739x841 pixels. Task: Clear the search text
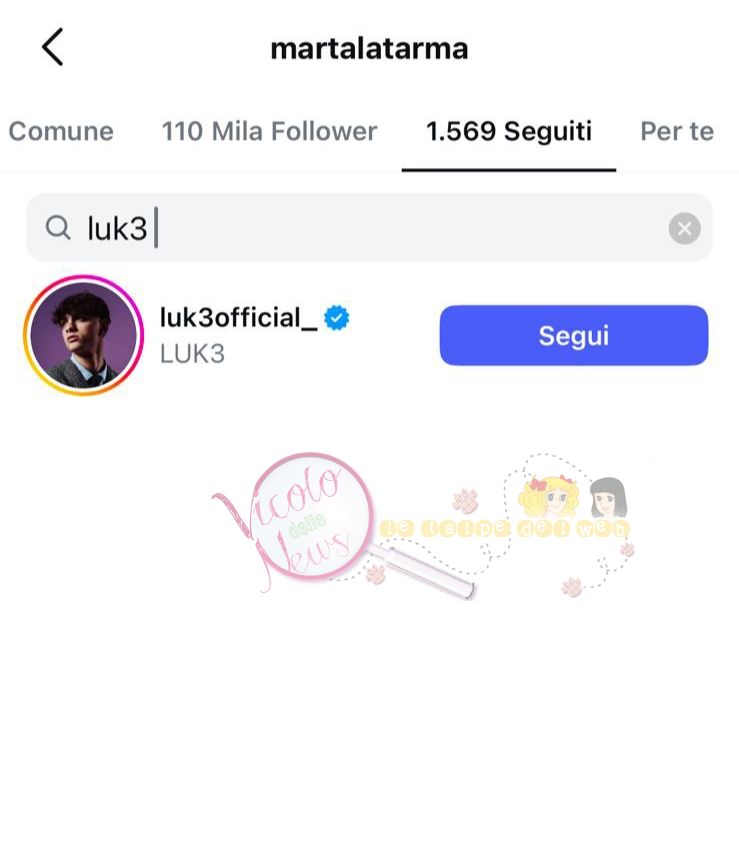pos(684,229)
